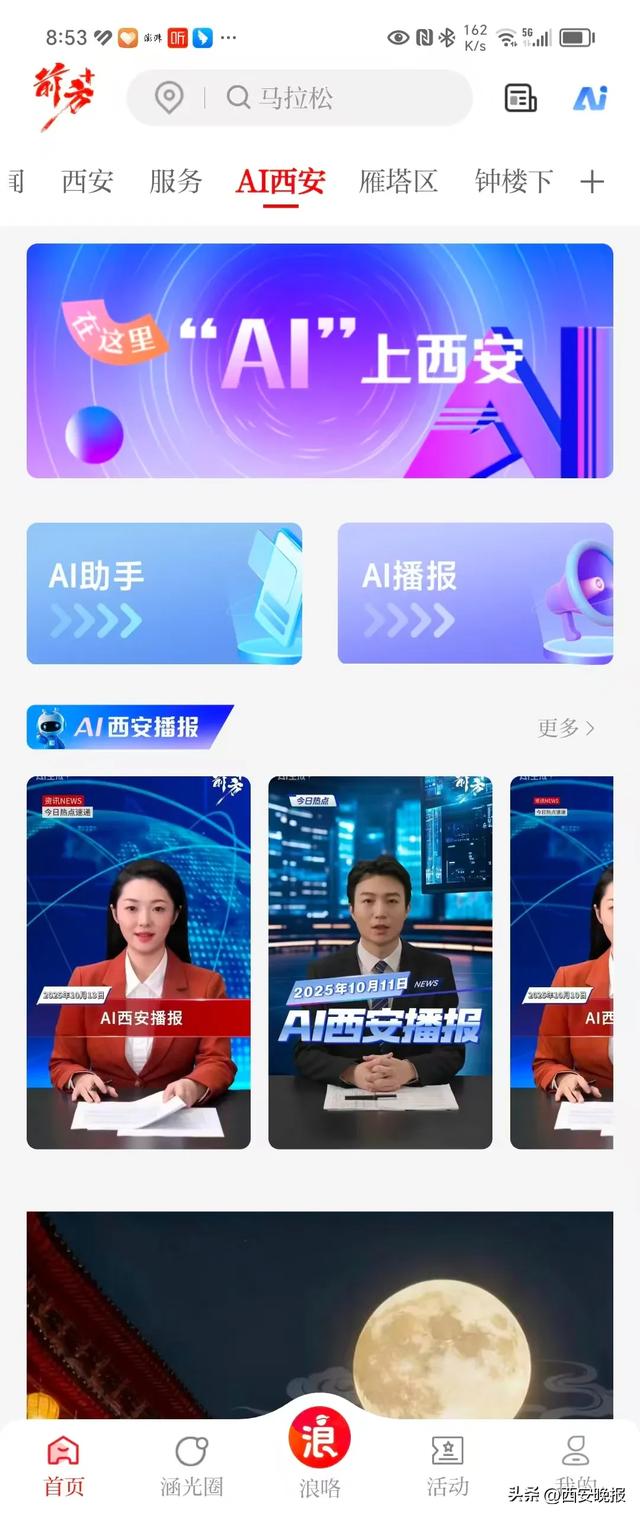Open the AI助手 card

164,593
